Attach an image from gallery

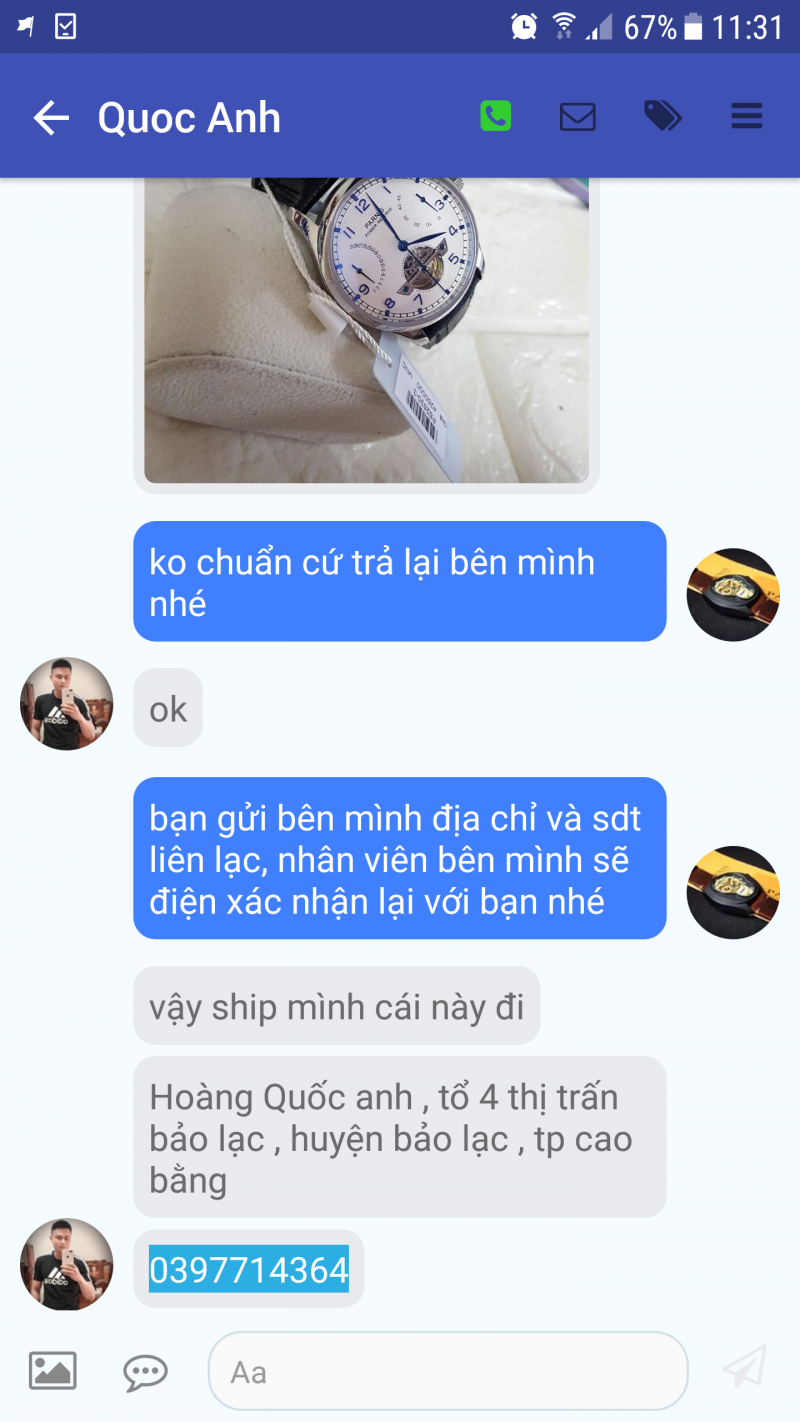[52, 1369]
